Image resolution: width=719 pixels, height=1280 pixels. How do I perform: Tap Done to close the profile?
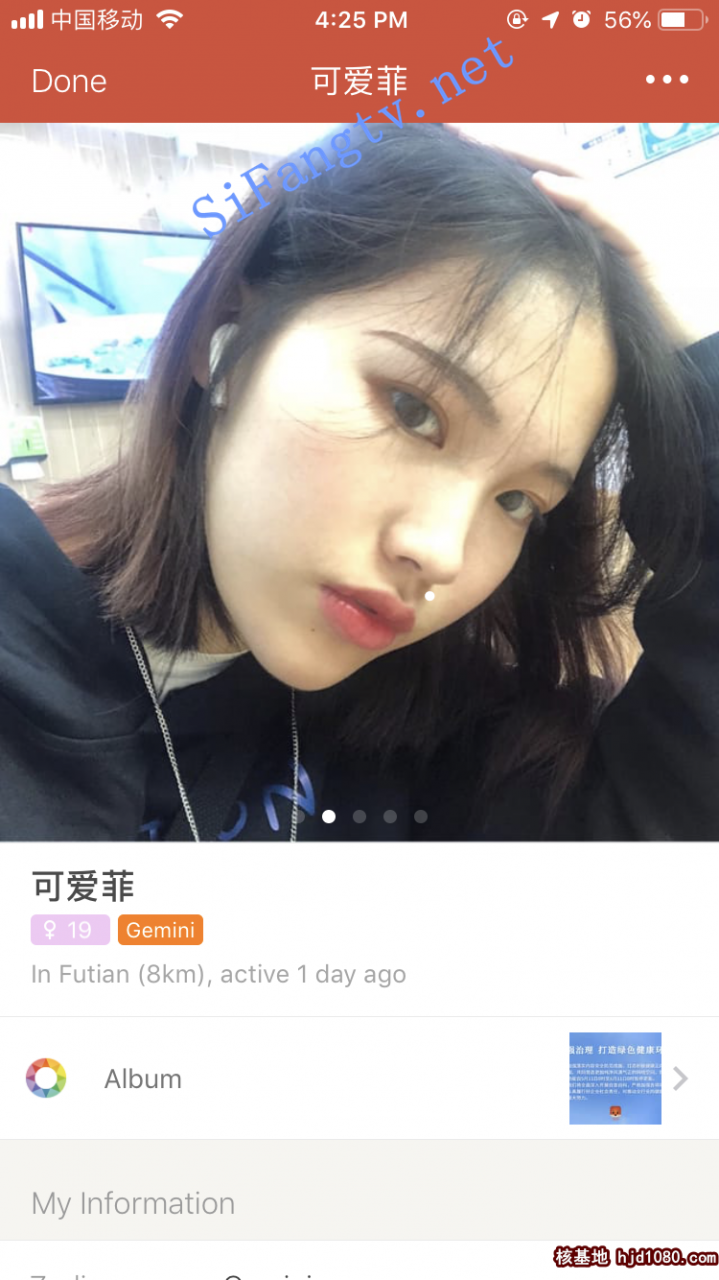tap(69, 81)
